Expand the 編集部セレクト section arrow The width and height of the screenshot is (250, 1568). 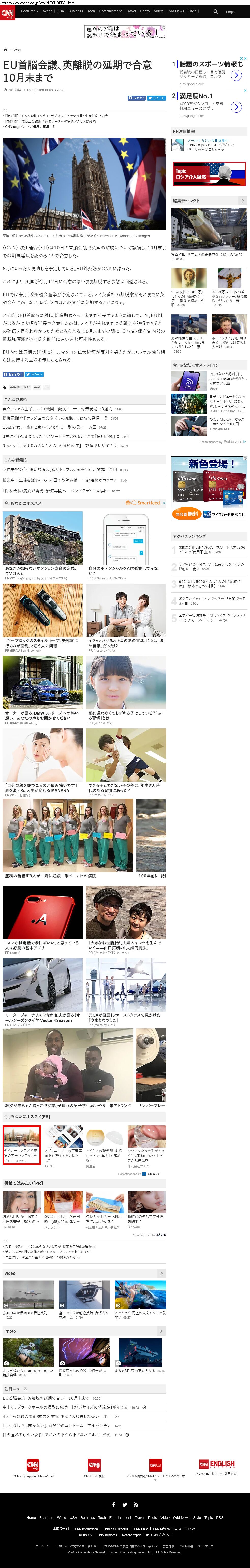click(242, 200)
